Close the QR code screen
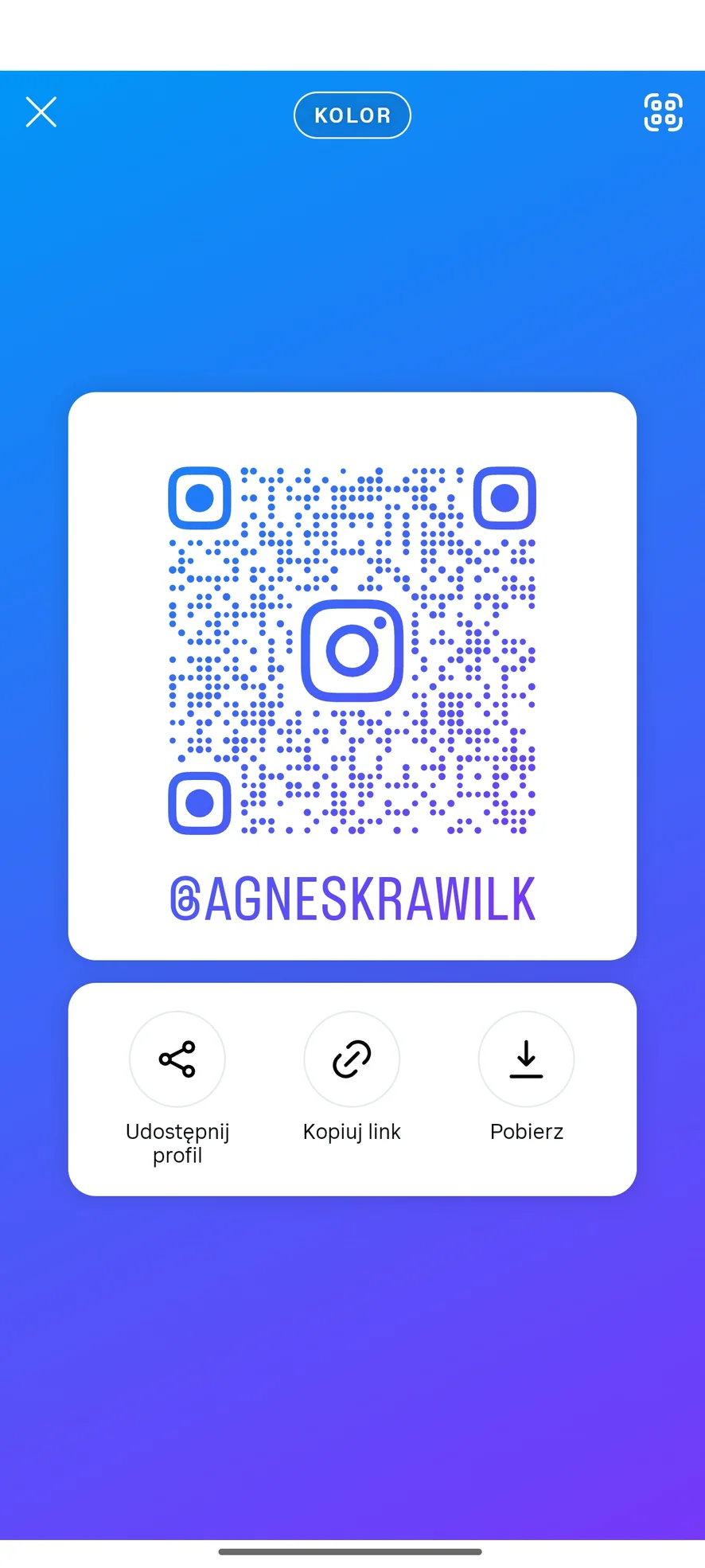Screen dimensions: 705x1568 [x=41, y=112]
